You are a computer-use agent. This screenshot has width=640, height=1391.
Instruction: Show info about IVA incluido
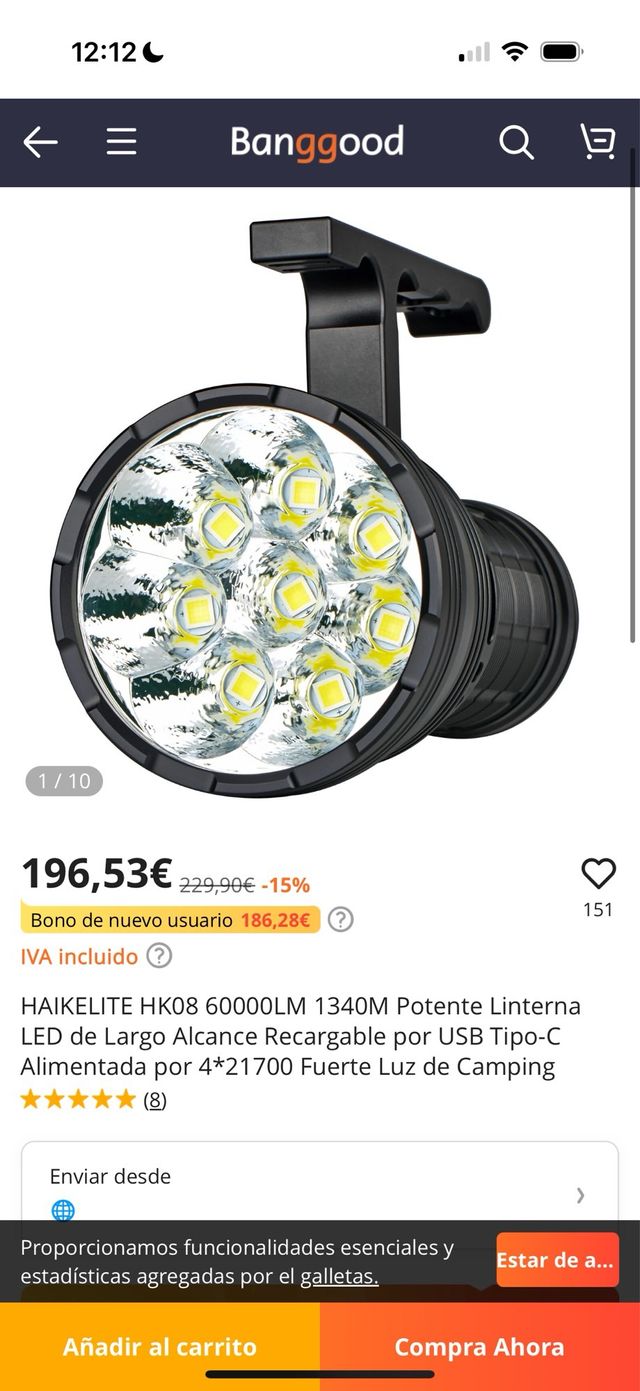(x=159, y=956)
